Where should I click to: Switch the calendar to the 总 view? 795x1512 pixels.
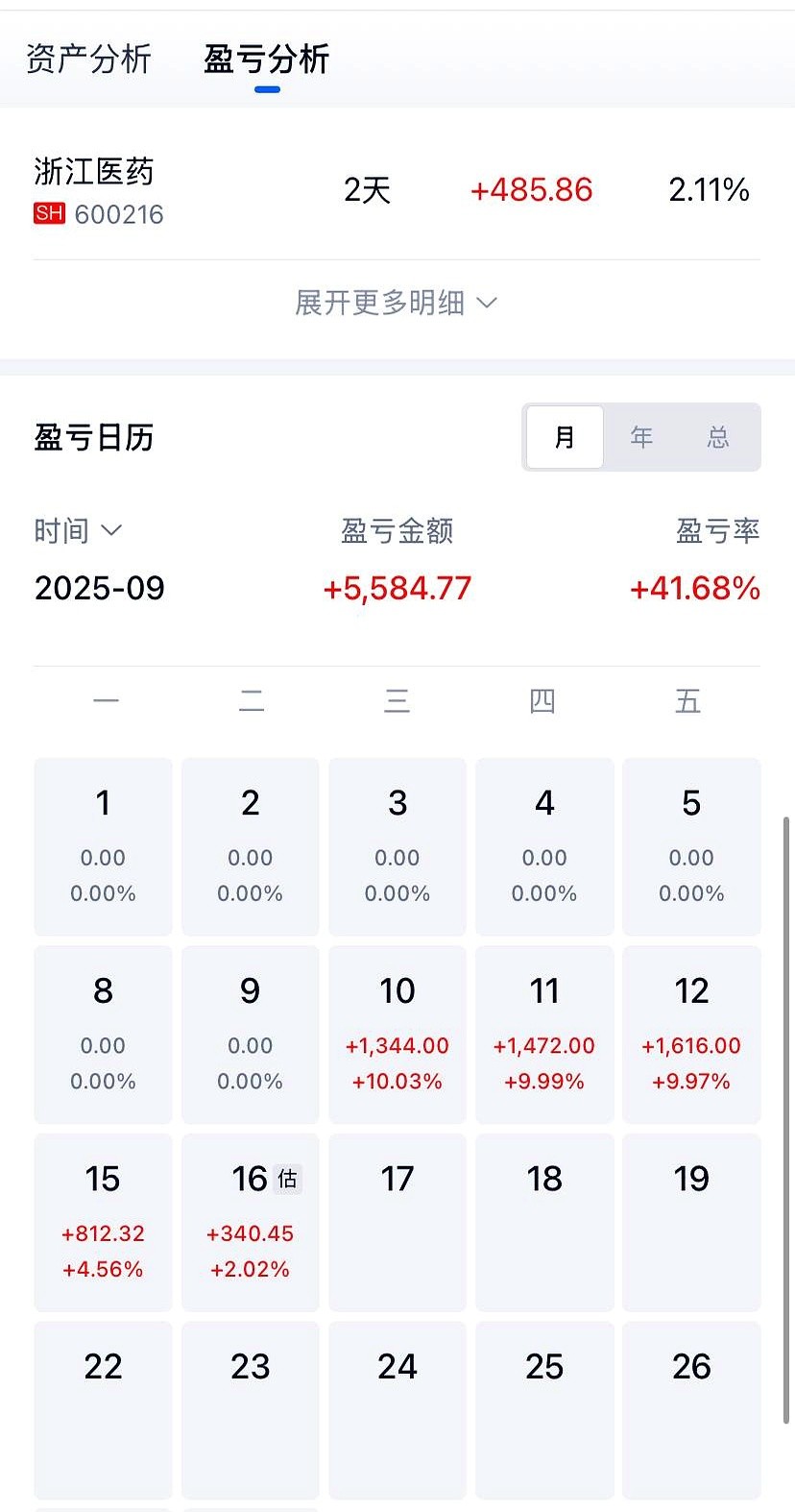pos(718,437)
